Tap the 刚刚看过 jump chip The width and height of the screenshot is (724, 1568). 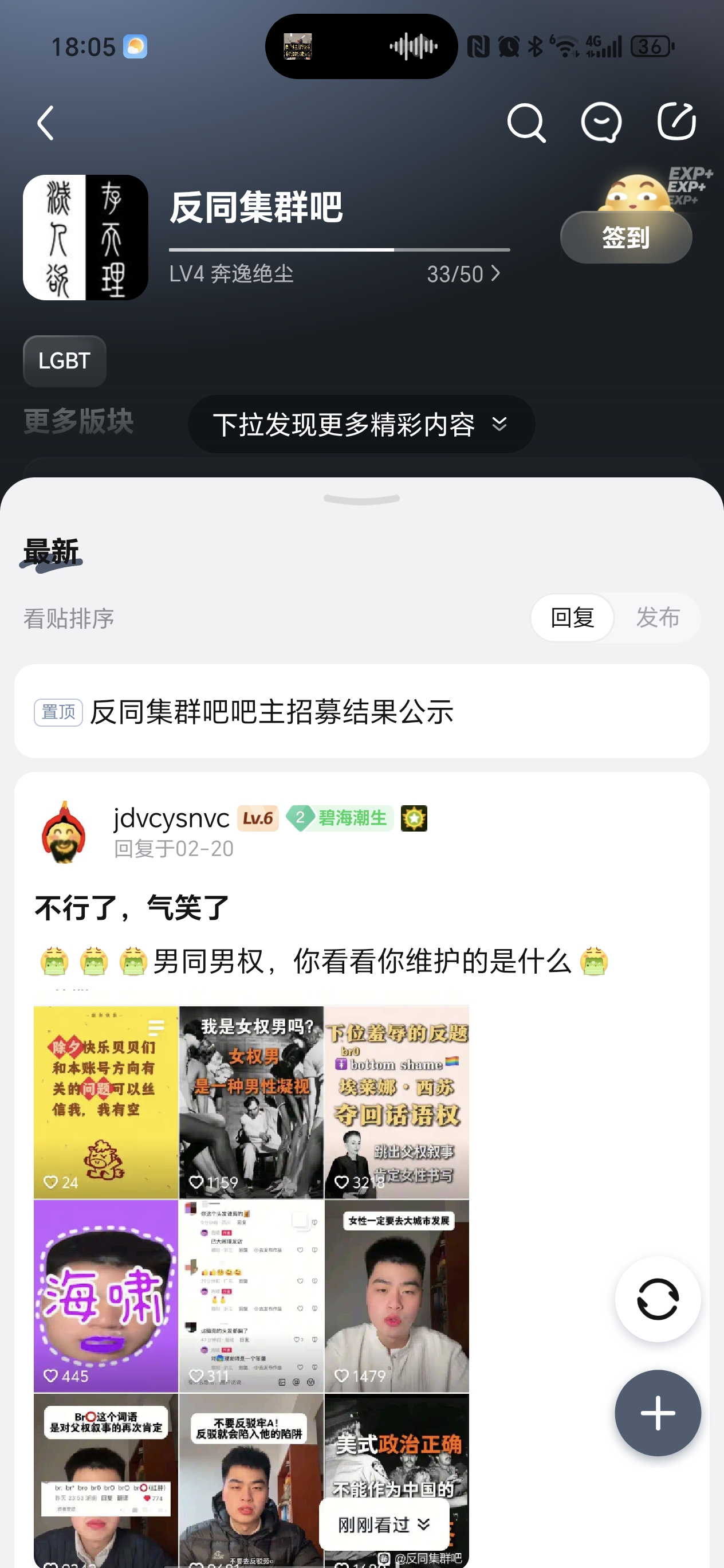pyautogui.click(x=384, y=1523)
